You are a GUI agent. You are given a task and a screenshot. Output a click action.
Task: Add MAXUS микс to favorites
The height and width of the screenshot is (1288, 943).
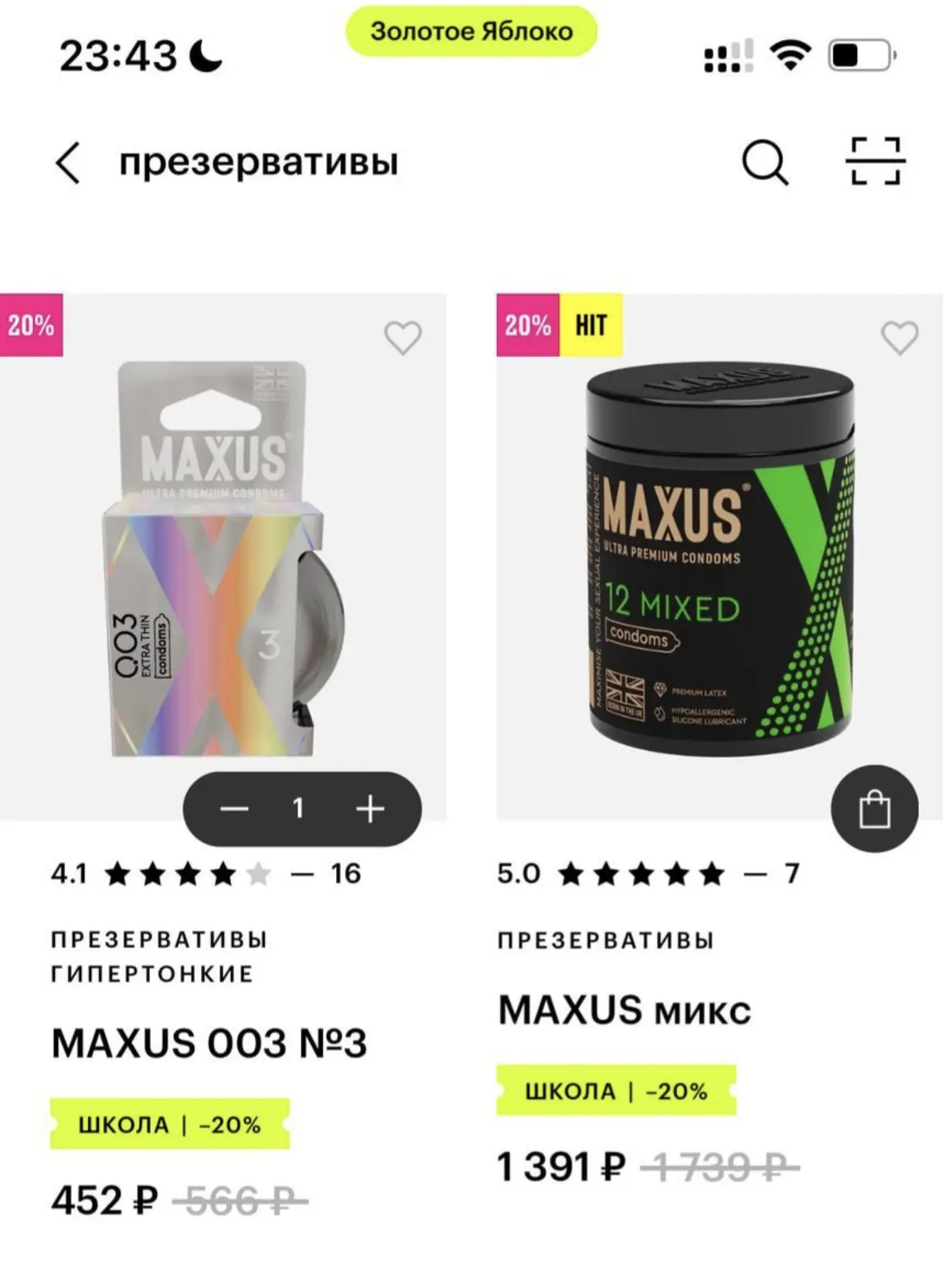[x=900, y=338]
